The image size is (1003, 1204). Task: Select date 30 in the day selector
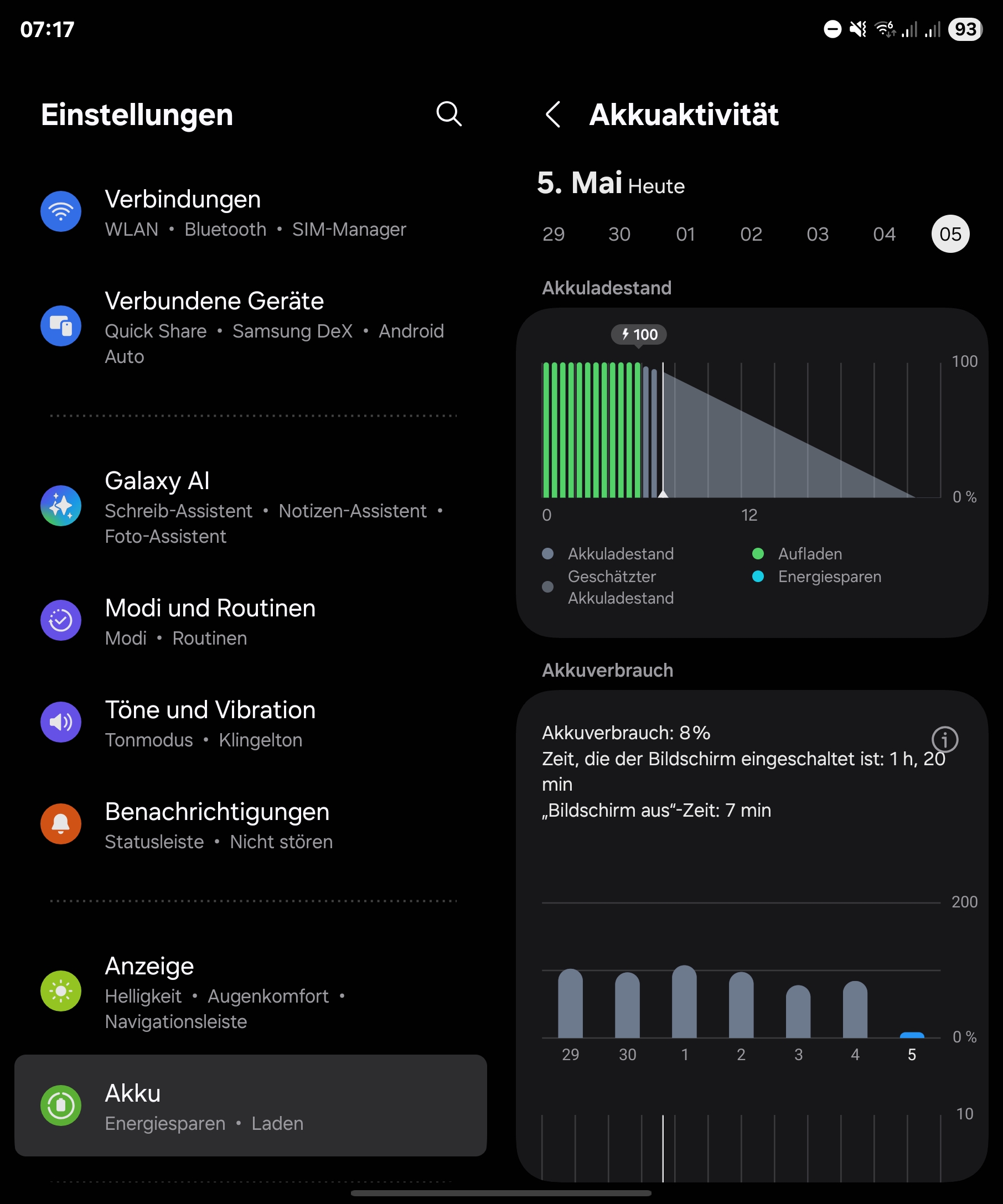point(619,234)
